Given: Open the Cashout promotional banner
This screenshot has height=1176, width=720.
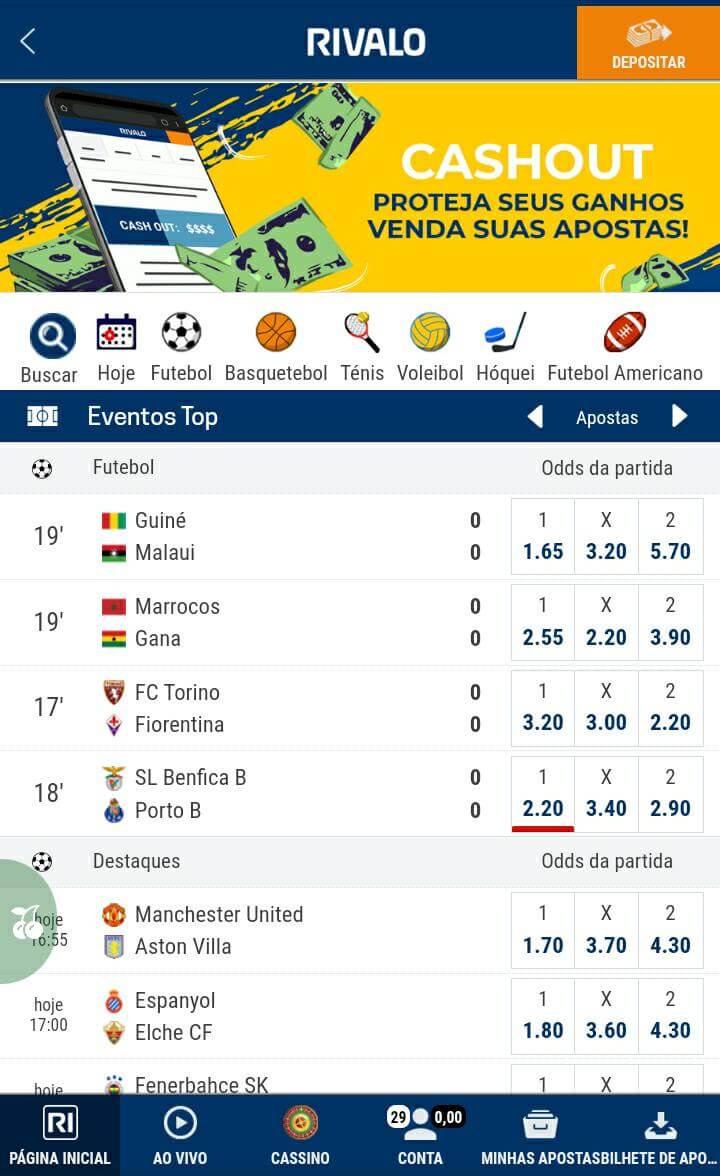Looking at the screenshot, I should click(x=360, y=187).
